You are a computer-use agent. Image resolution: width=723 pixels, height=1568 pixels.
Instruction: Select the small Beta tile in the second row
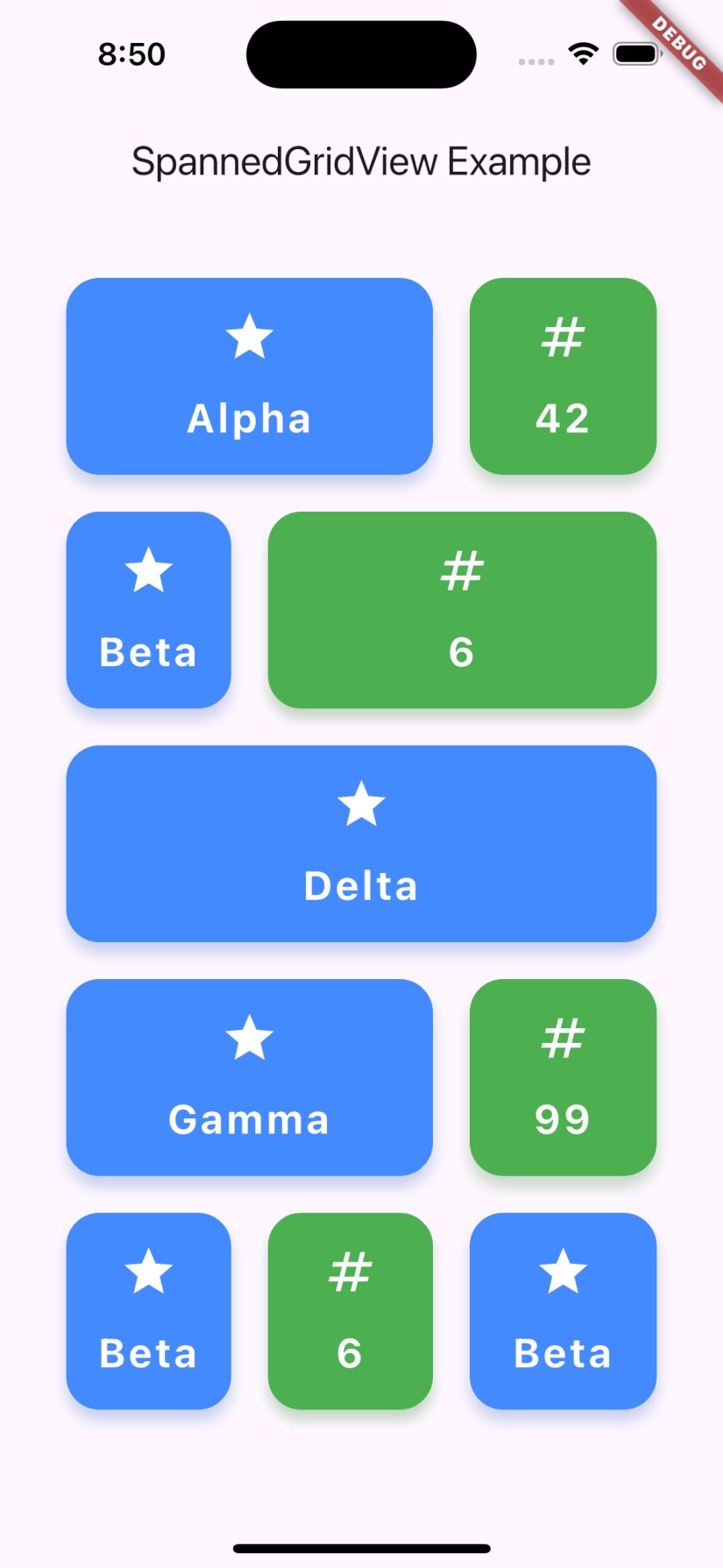point(148,609)
